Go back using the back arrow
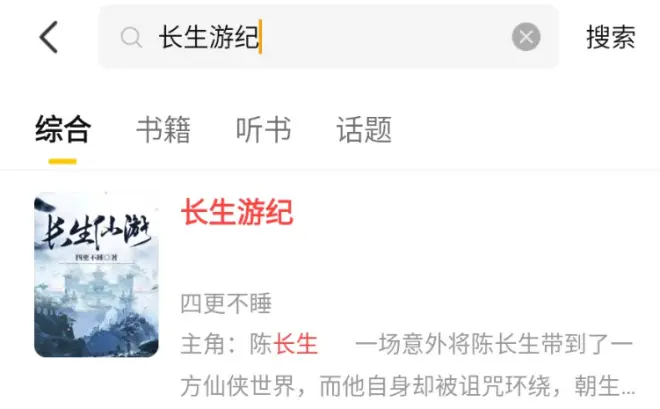 click(x=48, y=38)
